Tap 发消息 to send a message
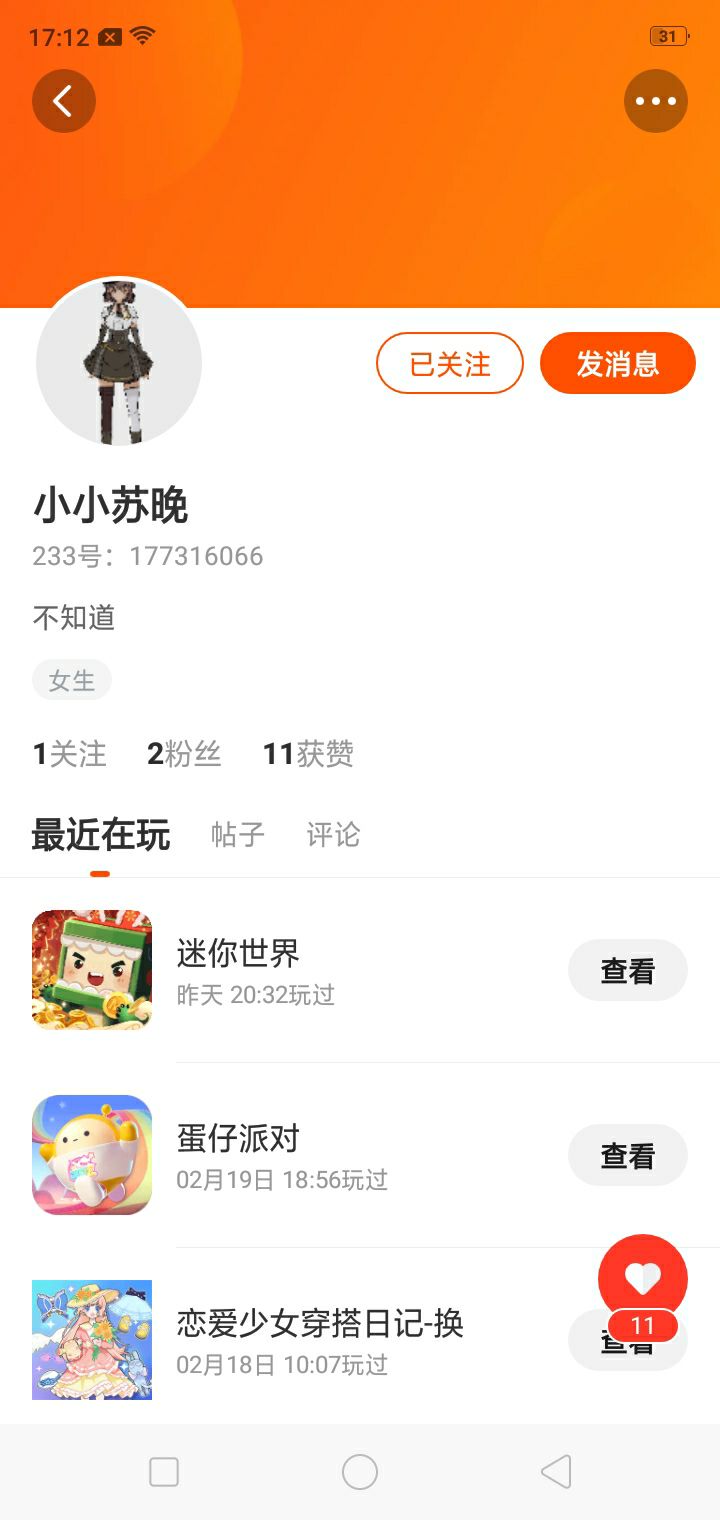 618,363
